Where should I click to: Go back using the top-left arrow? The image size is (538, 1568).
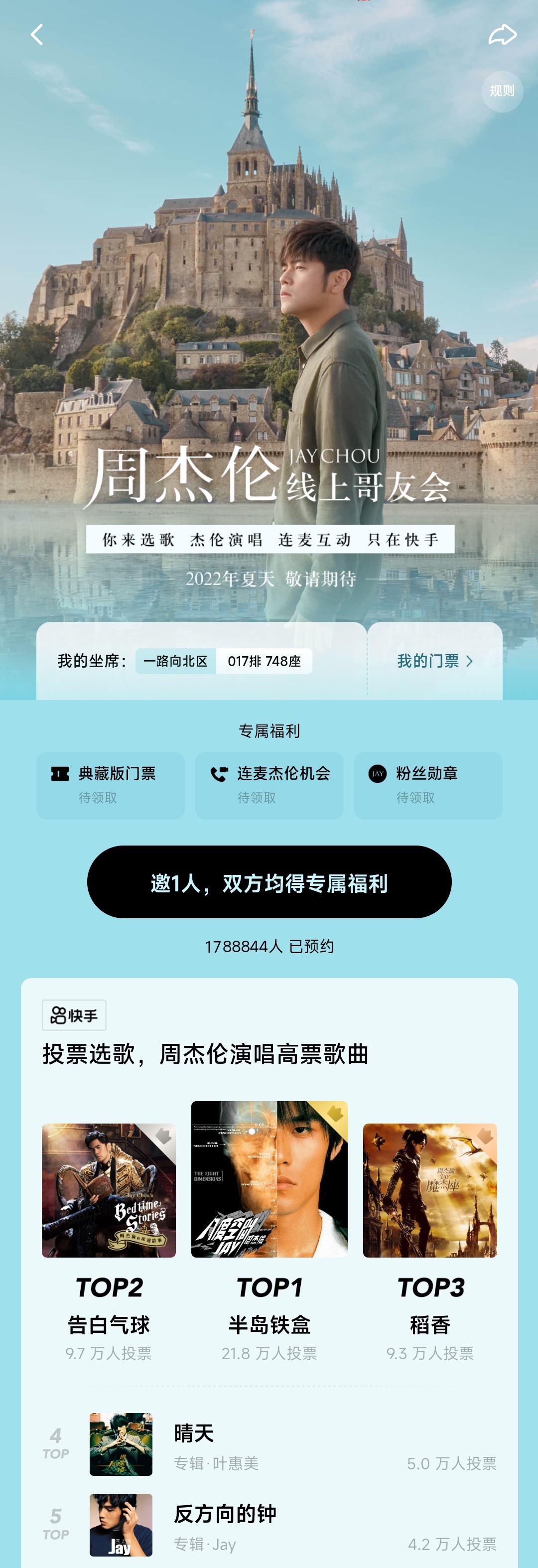point(36,35)
